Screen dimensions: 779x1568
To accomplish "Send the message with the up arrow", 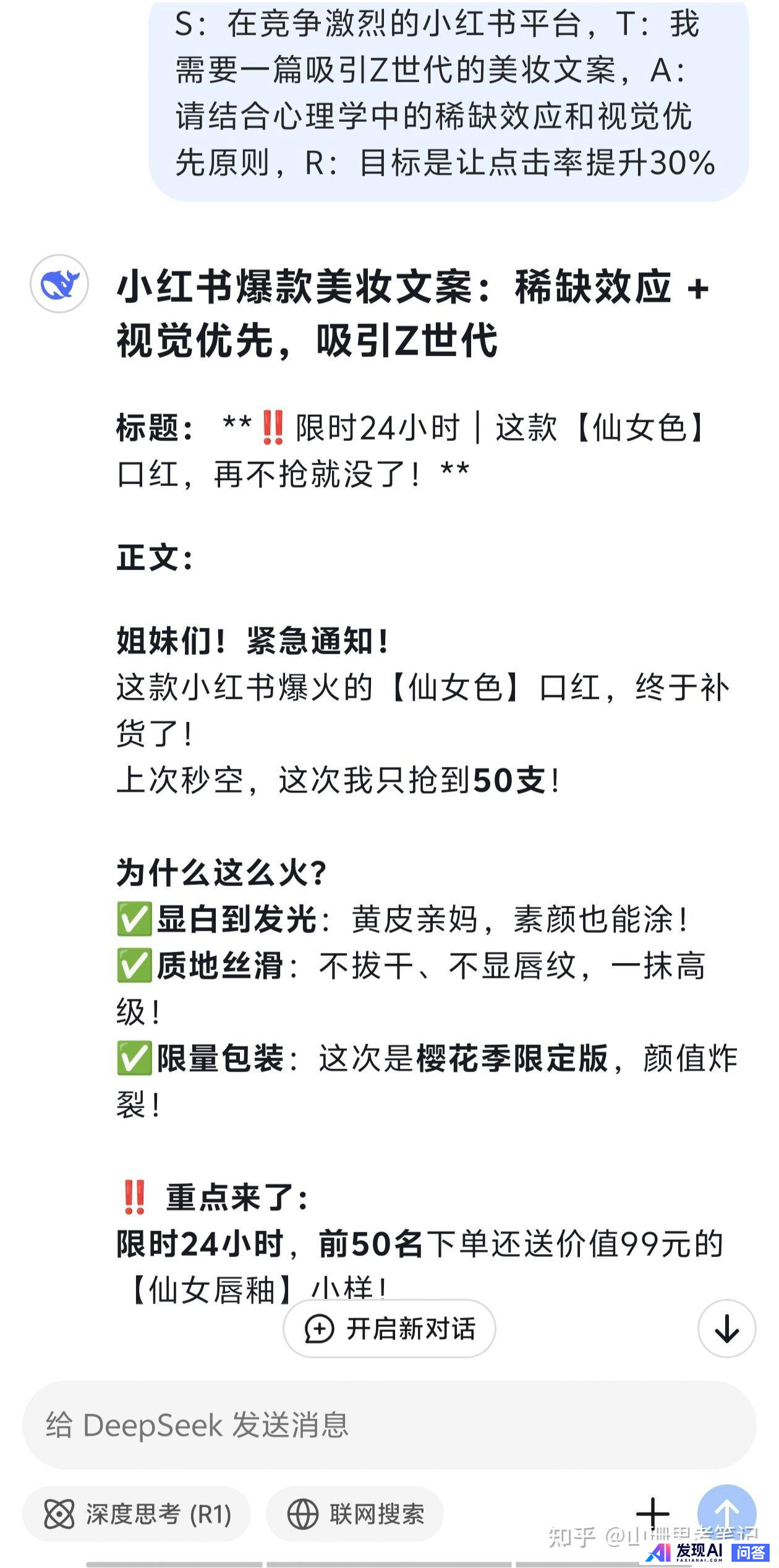I will pyautogui.click(x=726, y=1512).
